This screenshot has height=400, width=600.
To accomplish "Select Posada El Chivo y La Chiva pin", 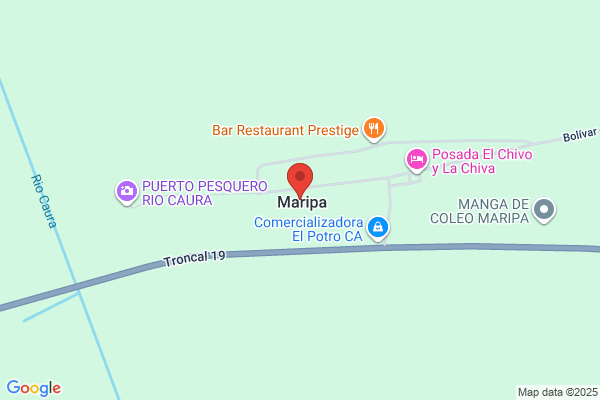I will 417,160.
